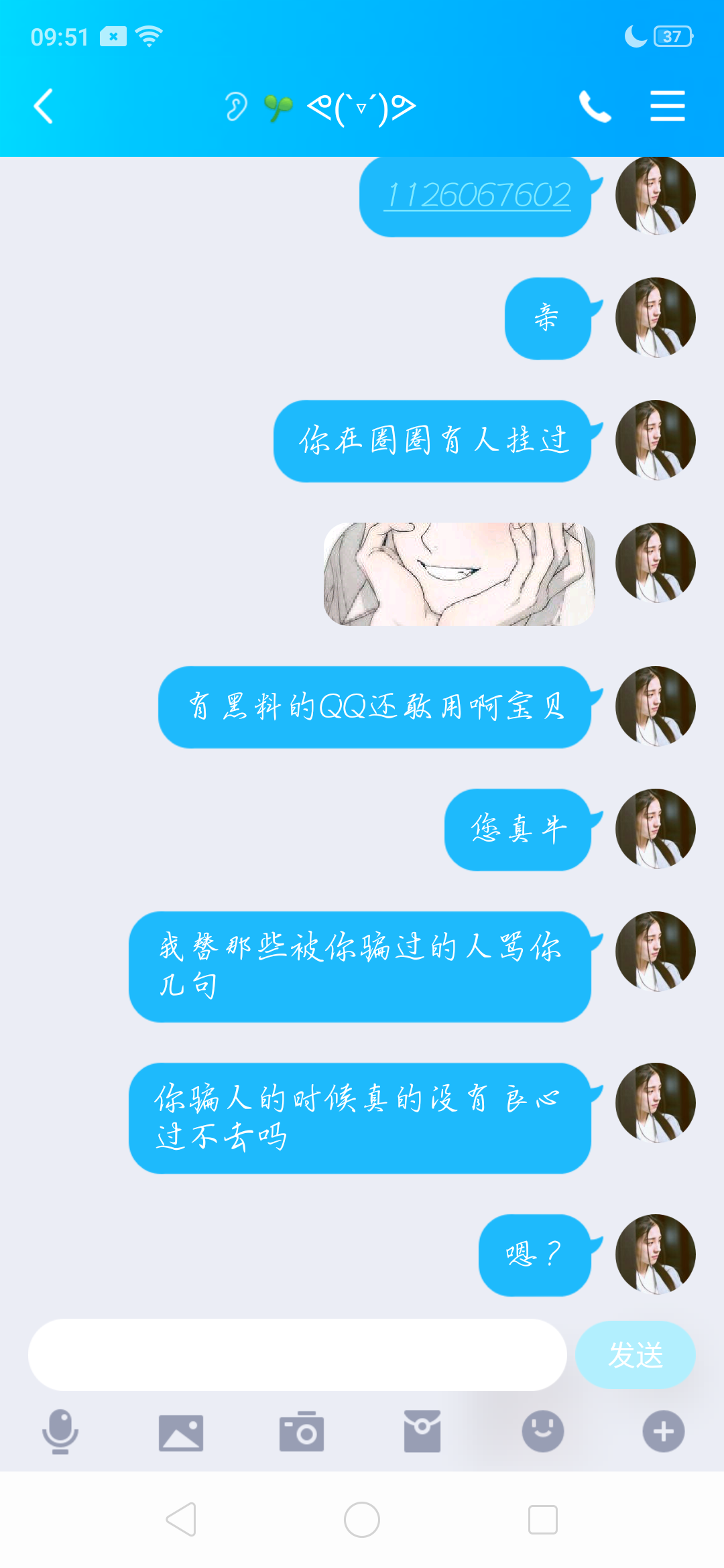View the sent smiling face image

459,574
